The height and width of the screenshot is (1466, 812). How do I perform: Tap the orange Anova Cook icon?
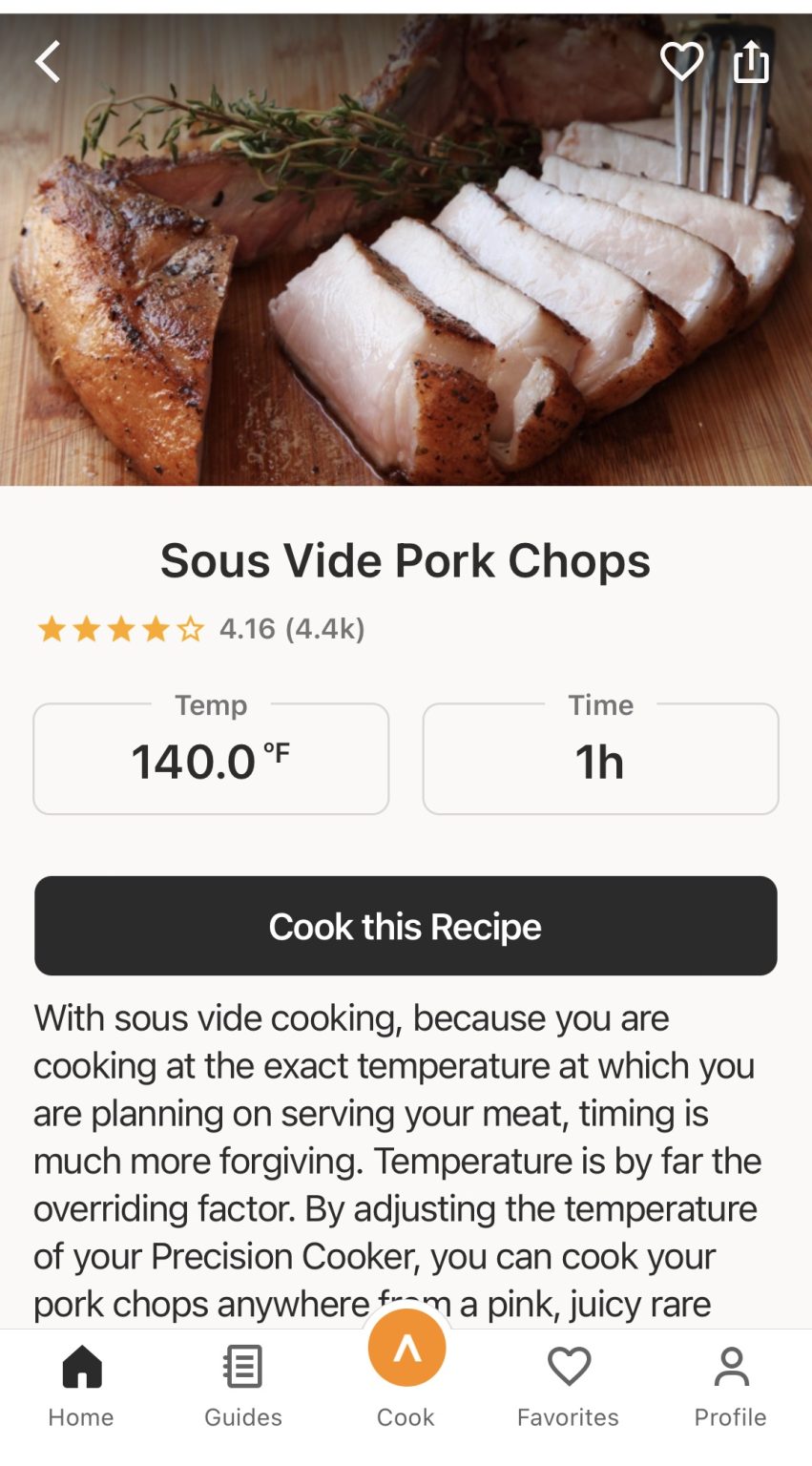(x=406, y=1347)
